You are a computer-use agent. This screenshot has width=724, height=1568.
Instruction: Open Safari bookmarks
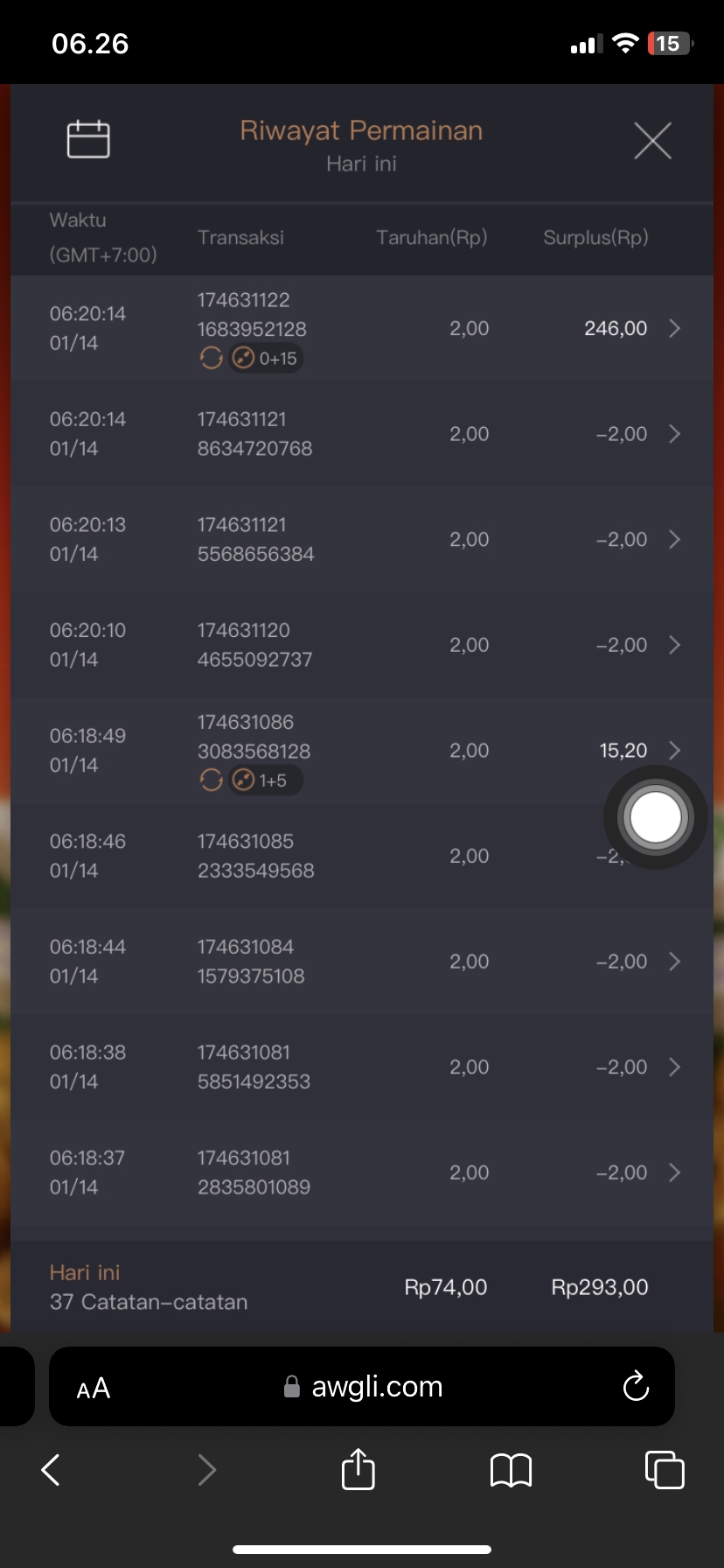pos(512,1470)
